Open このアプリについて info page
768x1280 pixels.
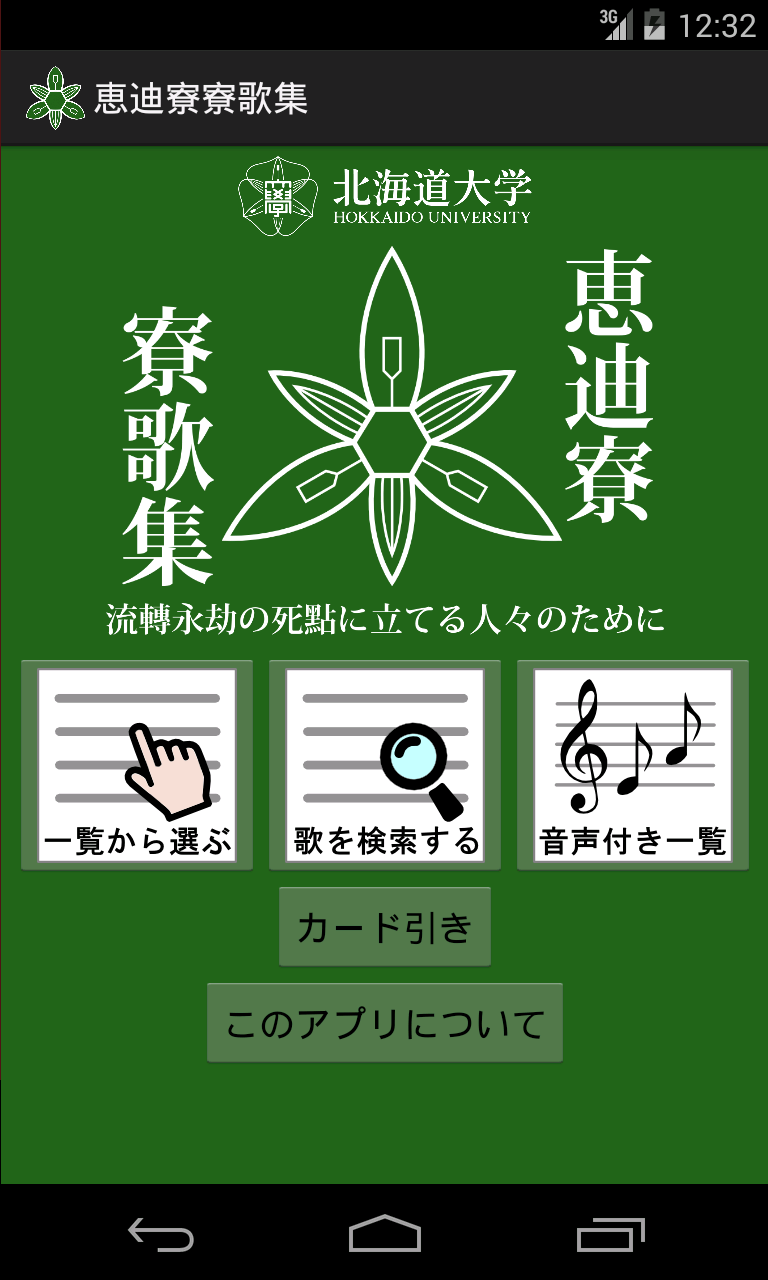(x=384, y=1022)
